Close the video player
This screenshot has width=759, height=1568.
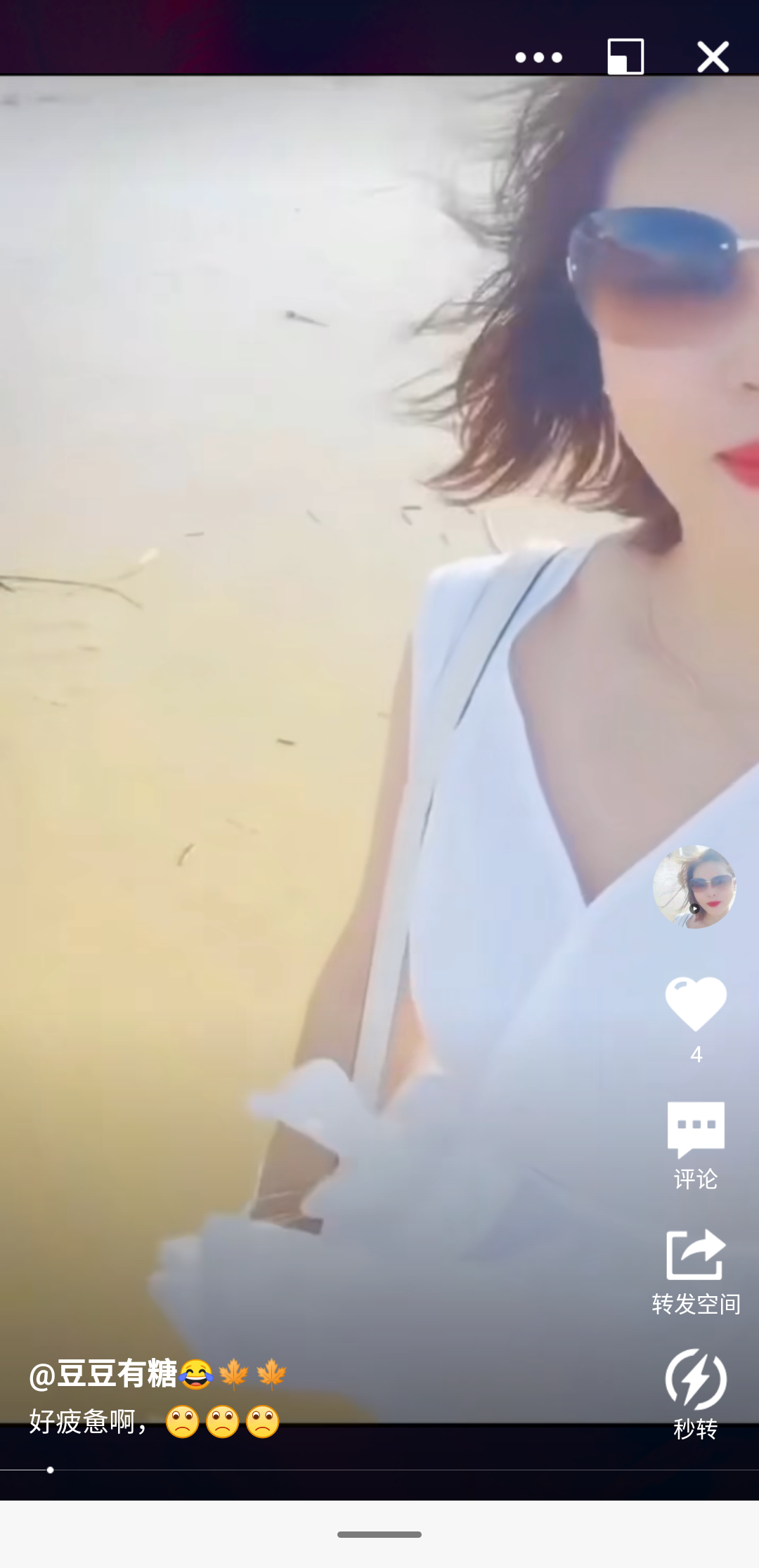pyautogui.click(x=713, y=57)
